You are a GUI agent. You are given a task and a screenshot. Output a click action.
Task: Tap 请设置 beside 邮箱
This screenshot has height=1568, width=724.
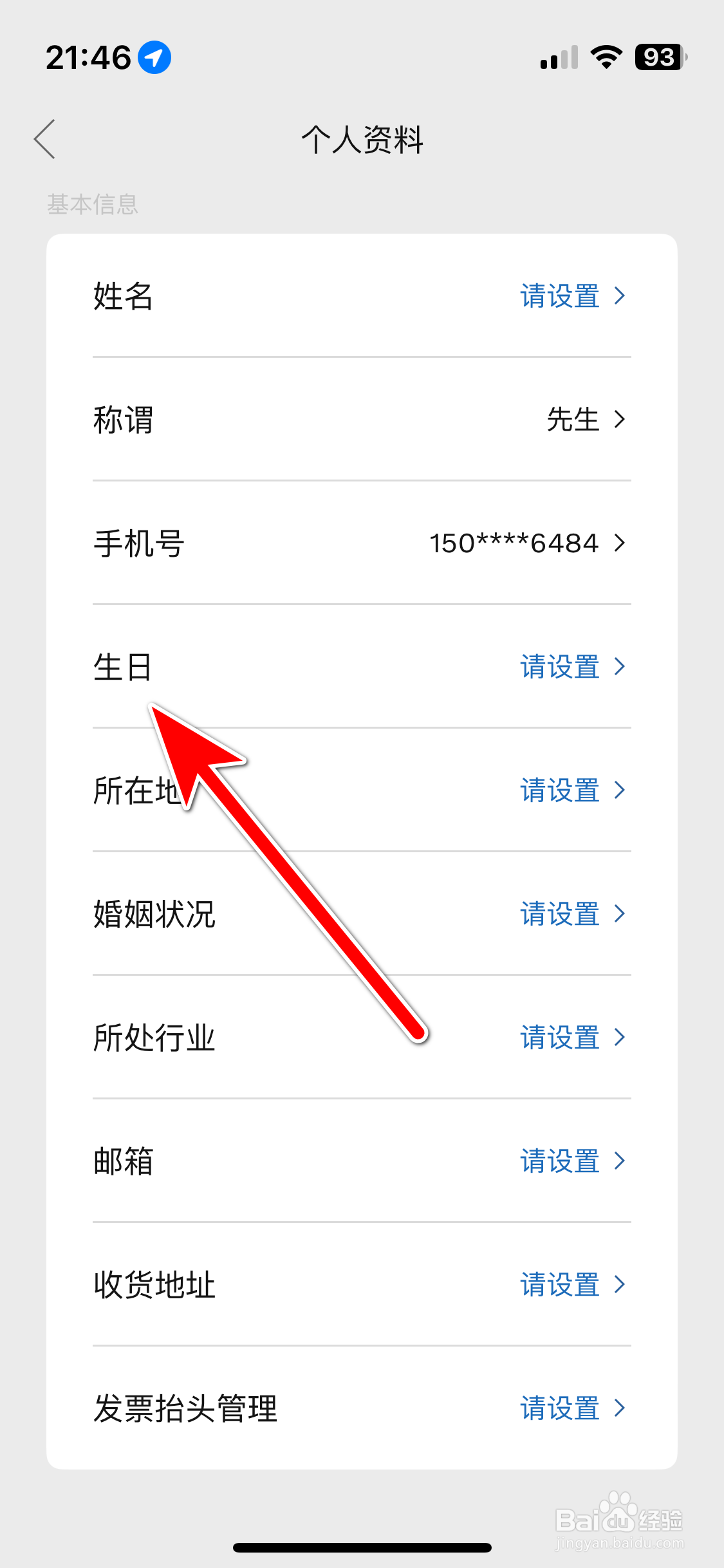(x=559, y=1161)
